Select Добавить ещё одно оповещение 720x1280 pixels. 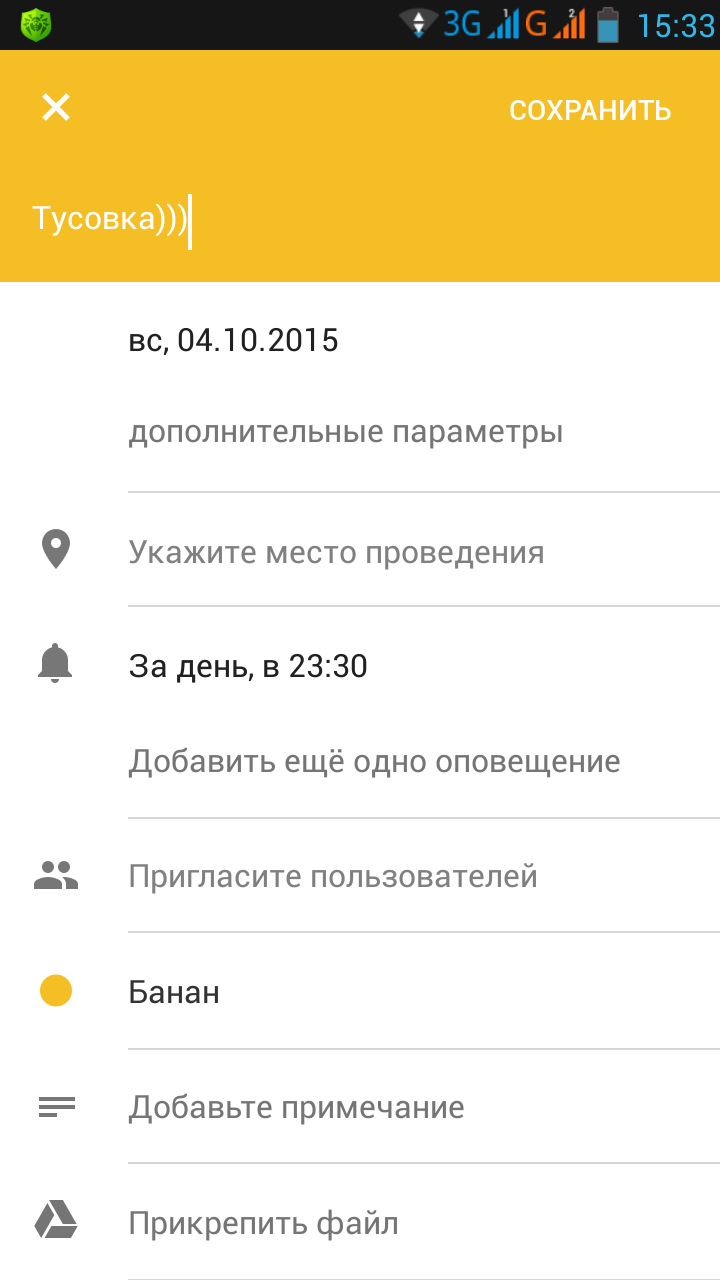click(374, 761)
